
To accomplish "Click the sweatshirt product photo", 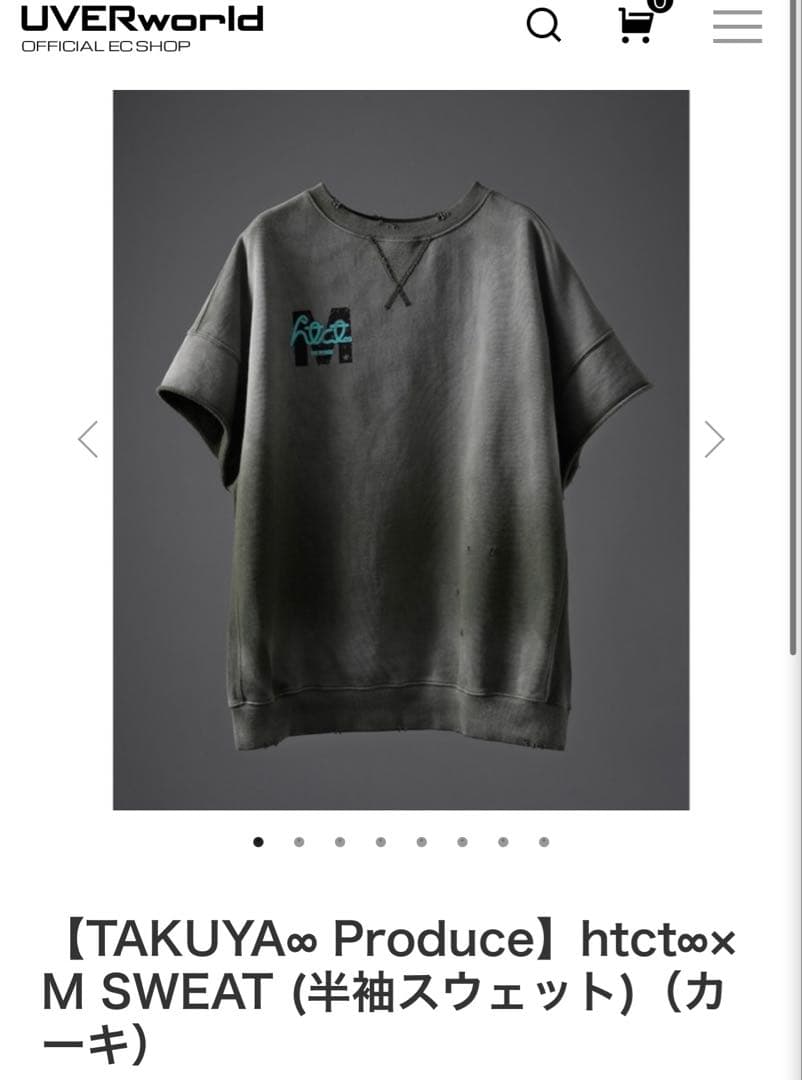I will (x=400, y=450).
